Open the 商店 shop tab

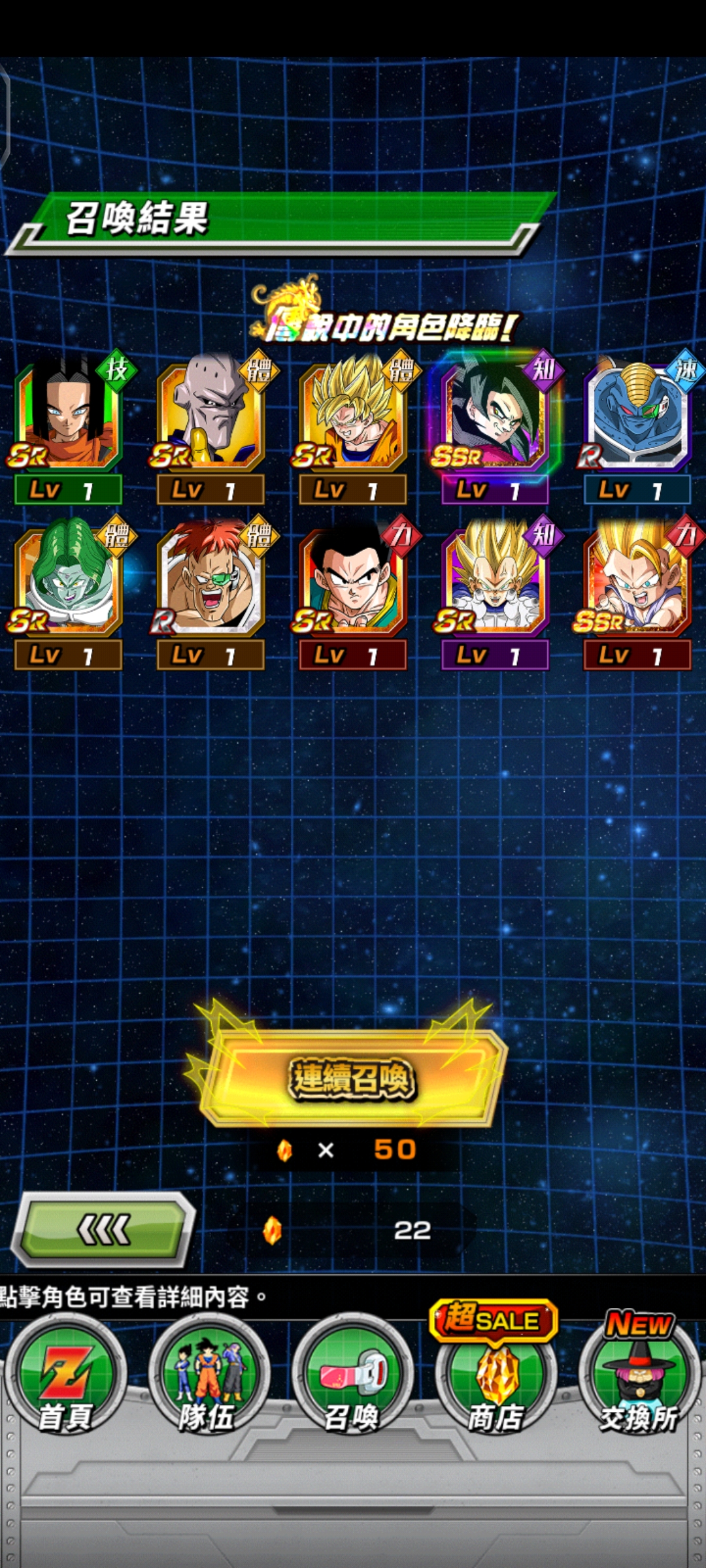[496, 1377]
